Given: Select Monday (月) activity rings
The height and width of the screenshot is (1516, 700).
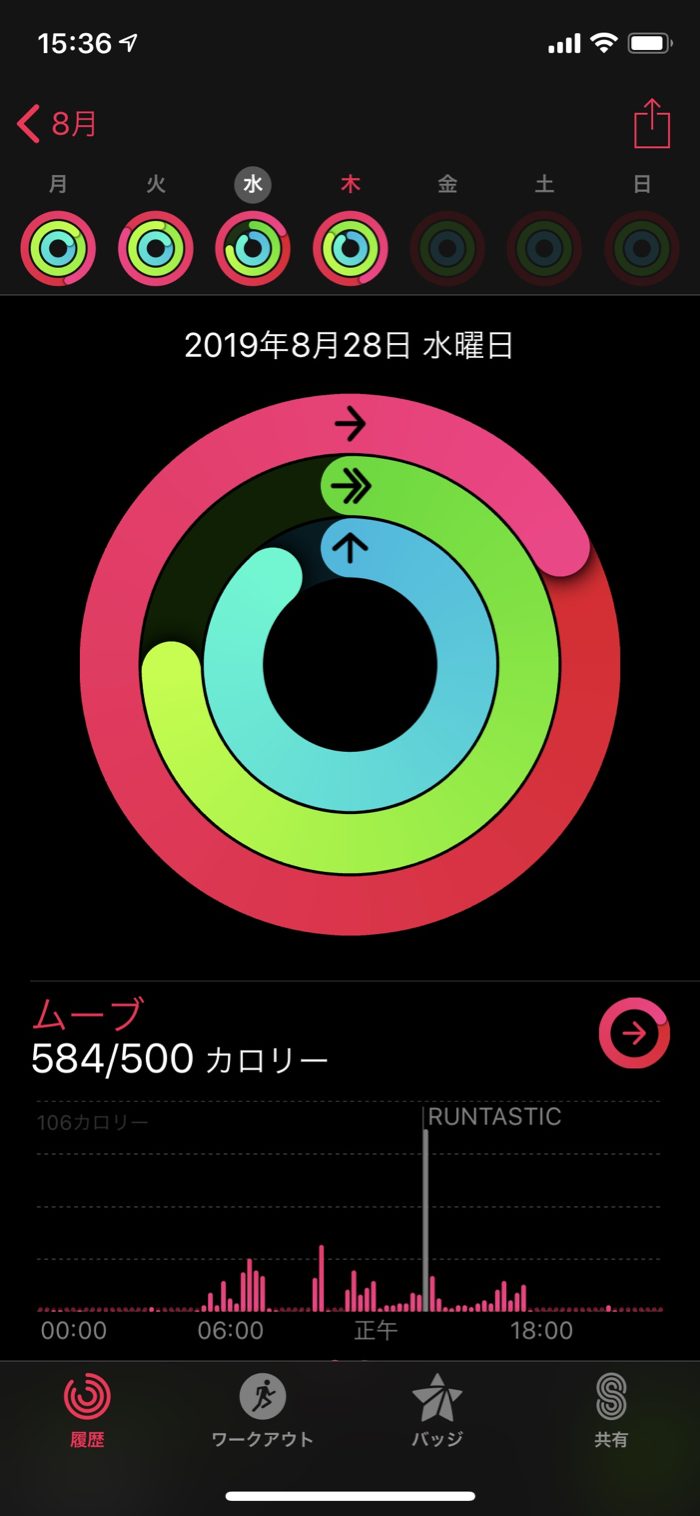Looking at the screenshot, I should pyautogui.click(x=58, y=248).
